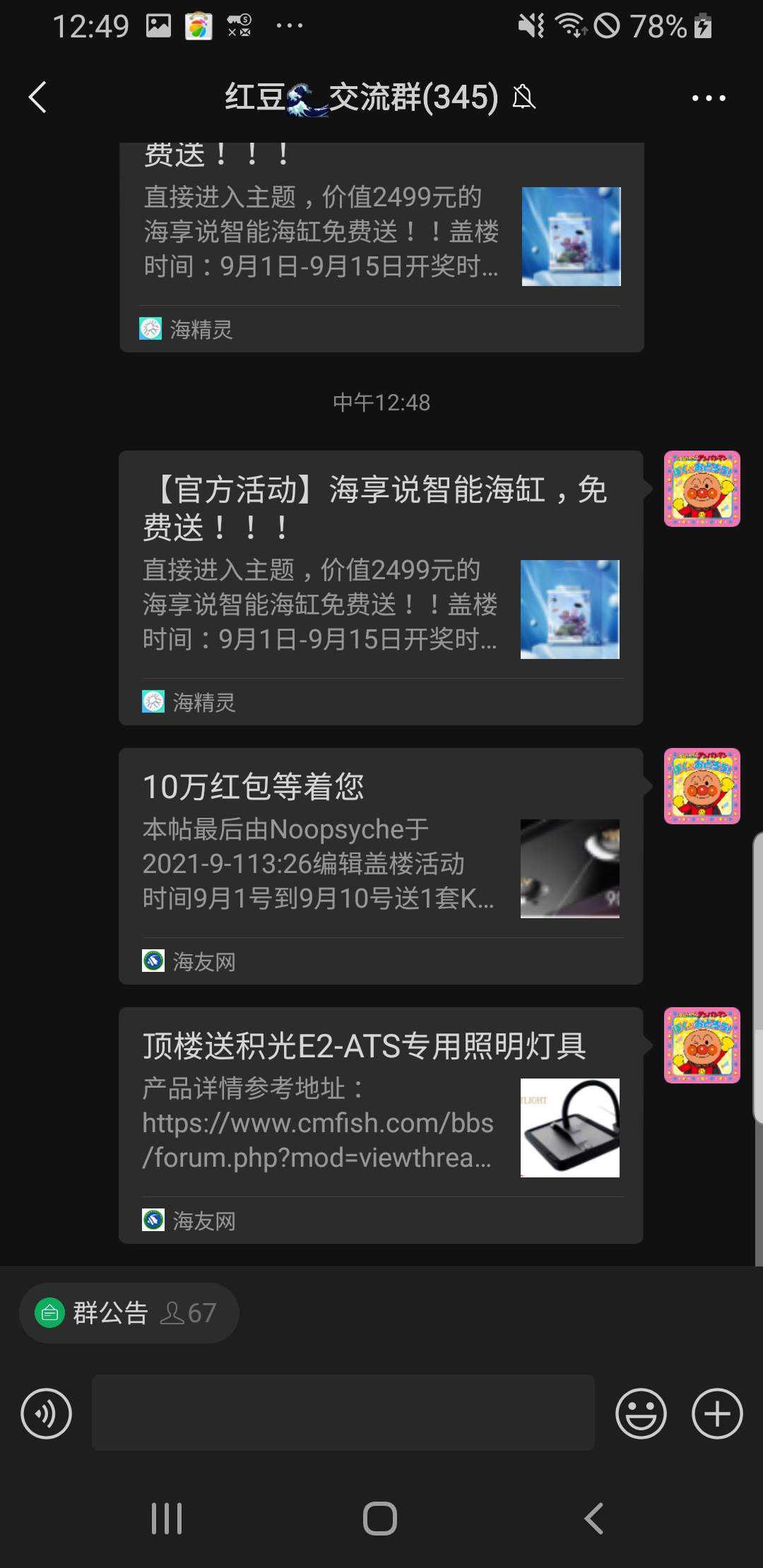Viewport: 763px width, 1568px height.
Task: Open the plus attachments menu
Action: [716, 1413]
